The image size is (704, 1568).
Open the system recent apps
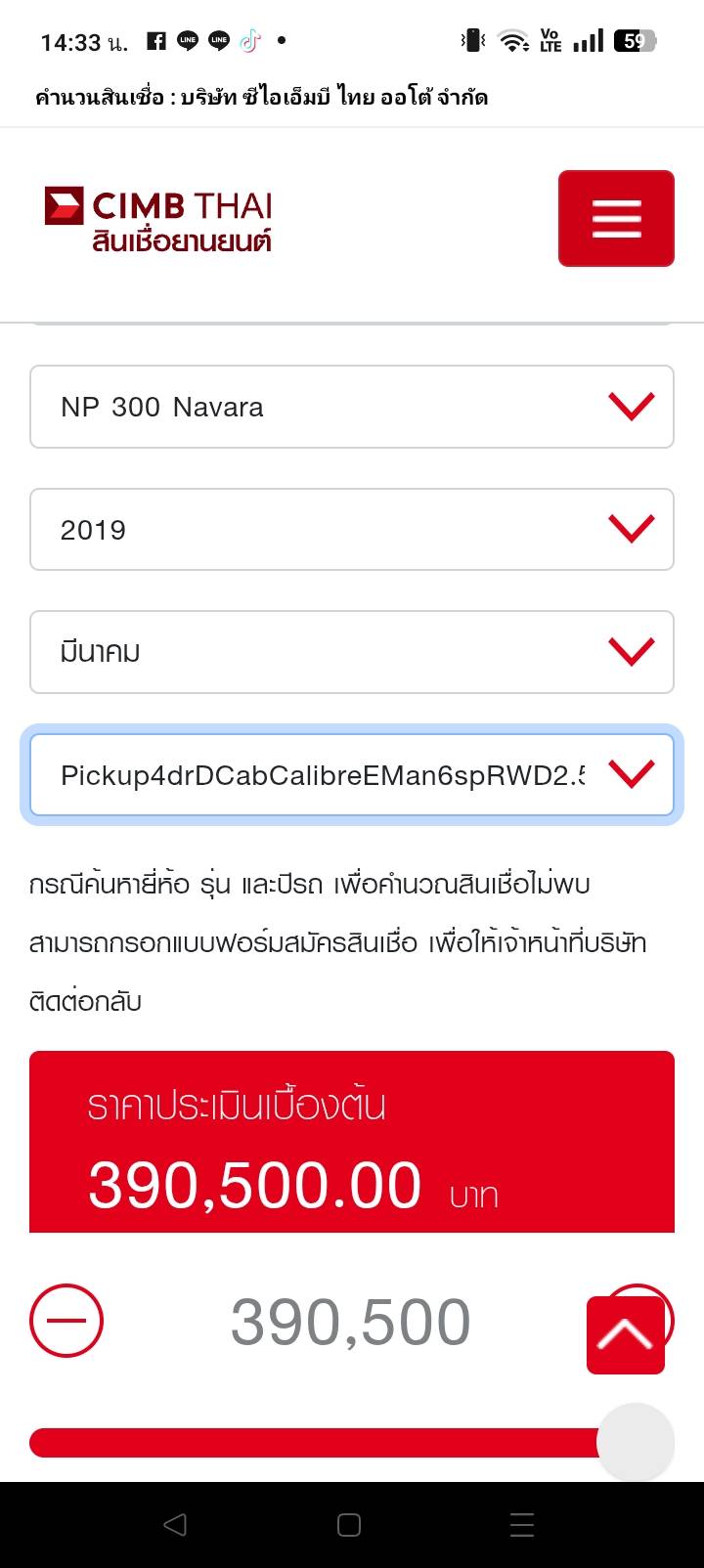coord(522,1525)
